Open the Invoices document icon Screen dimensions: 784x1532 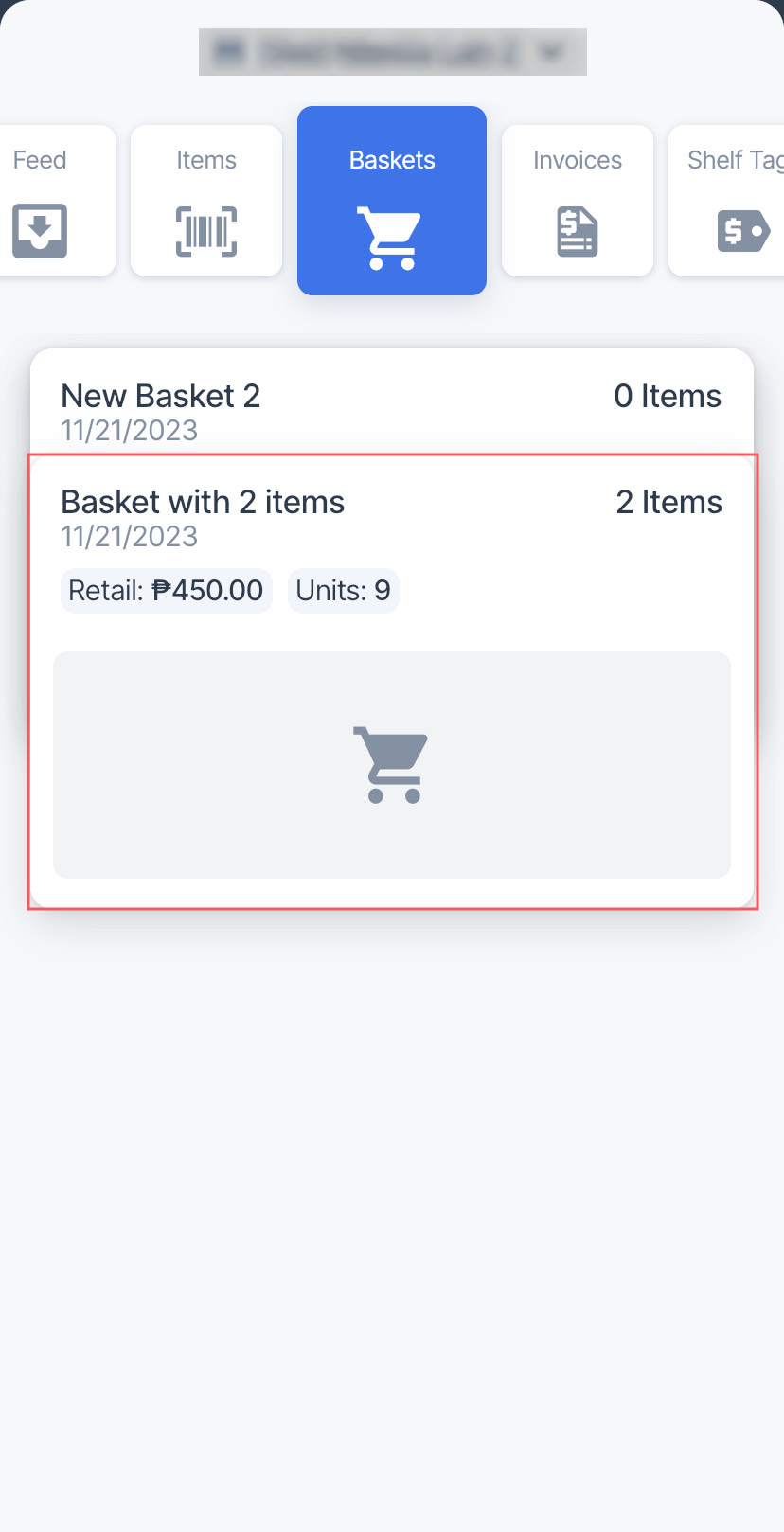577,230
